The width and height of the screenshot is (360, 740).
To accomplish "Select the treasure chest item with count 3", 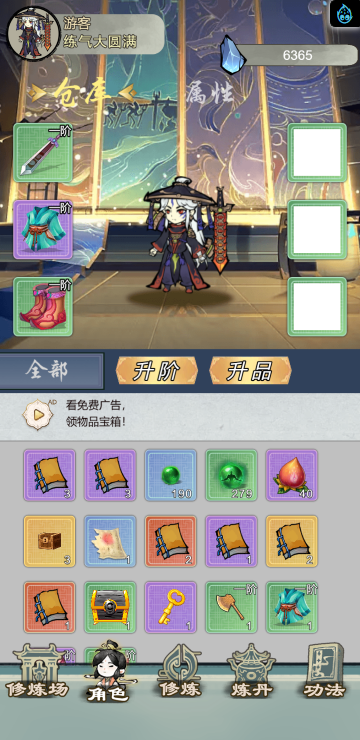I will click(x=50, y=541).
